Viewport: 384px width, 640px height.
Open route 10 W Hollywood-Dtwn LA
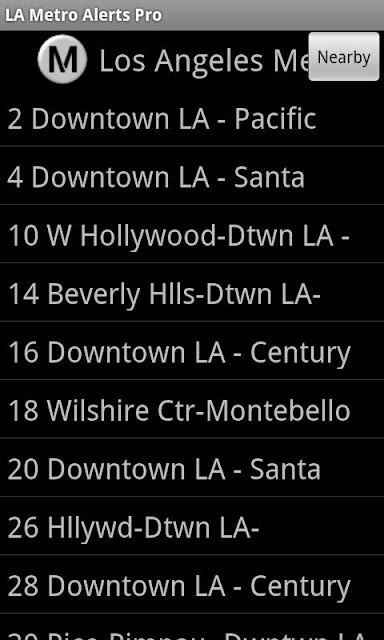[x=192, y=234]
